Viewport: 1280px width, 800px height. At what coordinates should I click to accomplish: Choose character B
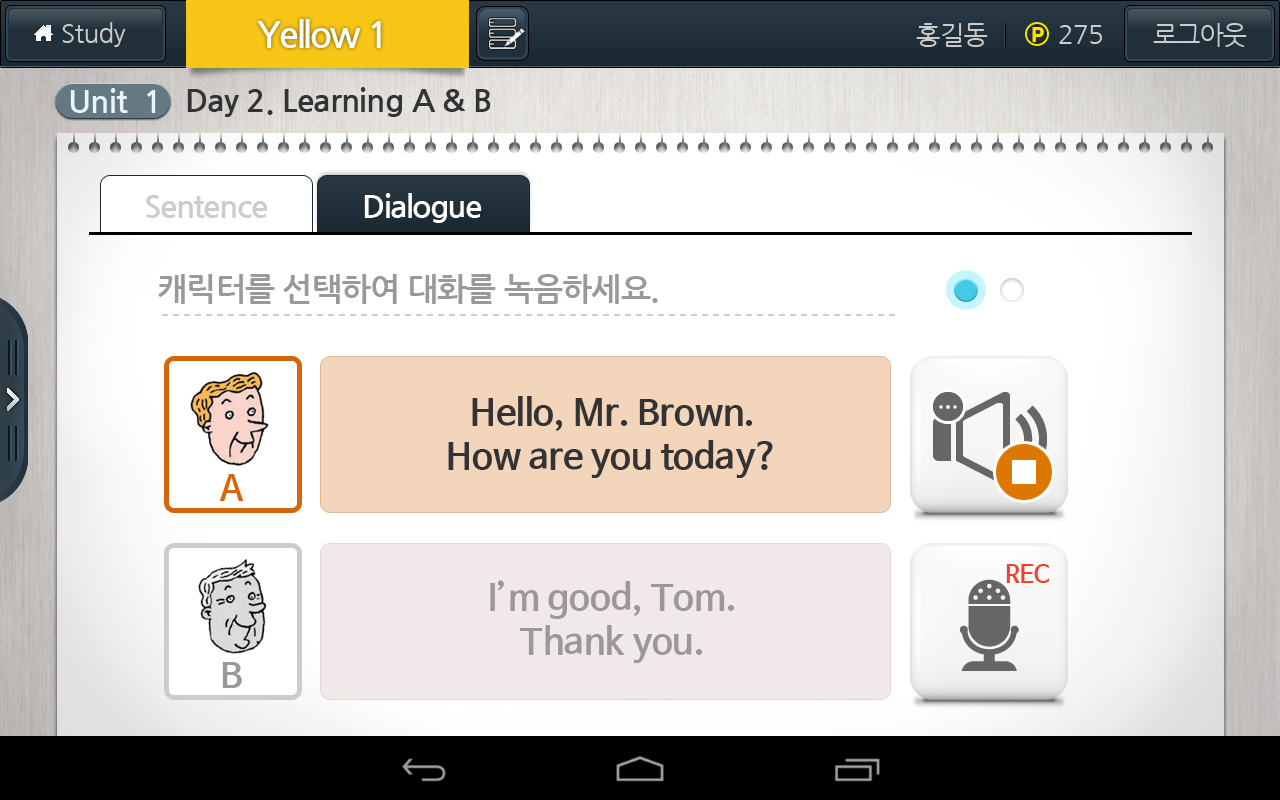click(x=232, y=621)
